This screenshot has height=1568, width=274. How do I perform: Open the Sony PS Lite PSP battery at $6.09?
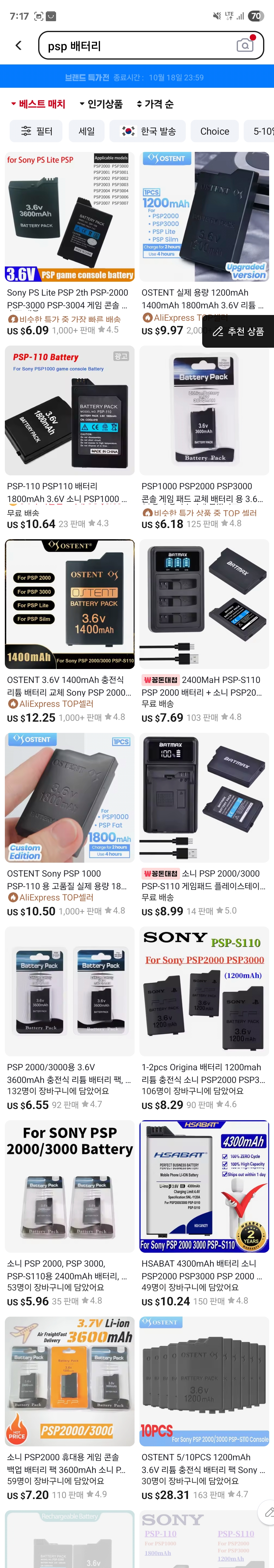[x=70, y=244]
